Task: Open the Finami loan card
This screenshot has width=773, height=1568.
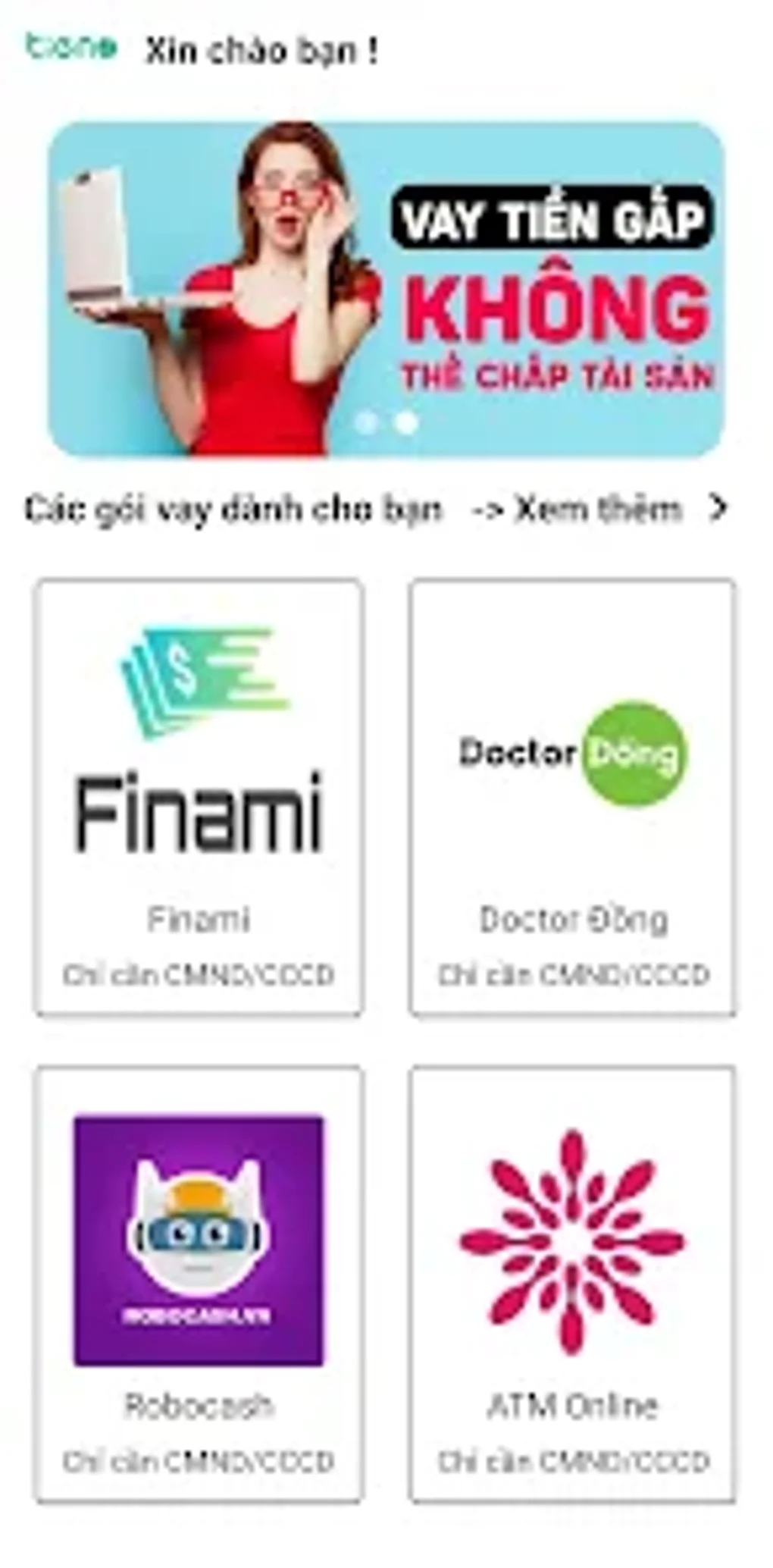Action: pos(199,796)
